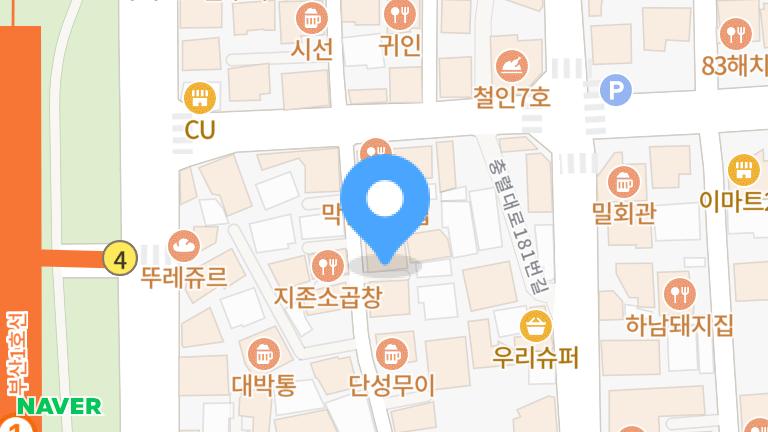Select the 뚜레쥬르 bakery marker

[184, 245]
